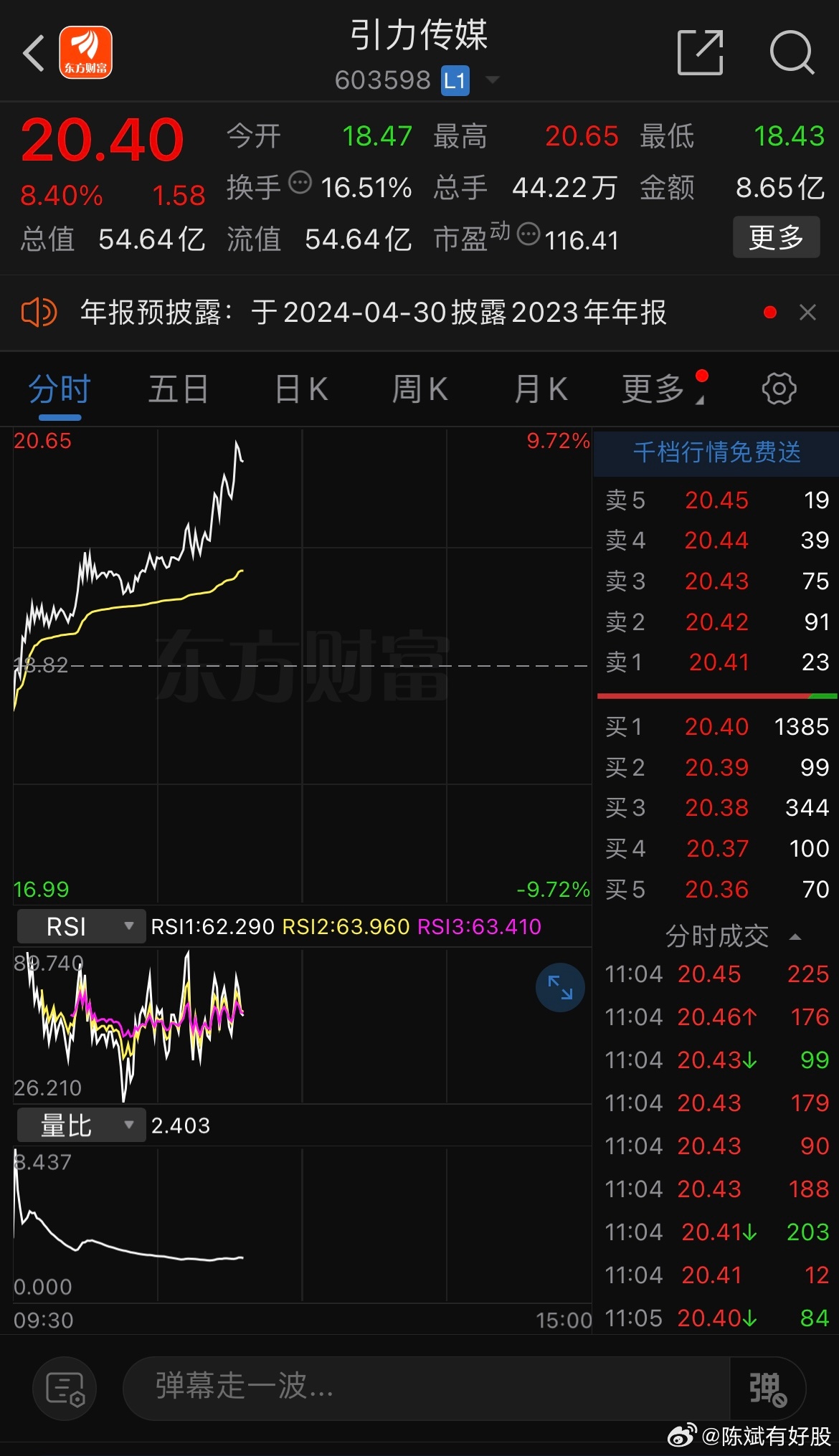The height and width of the screenshot is (1456, 839).
Task: Switch to the 周K chart tab
Action: pos(420,389)
